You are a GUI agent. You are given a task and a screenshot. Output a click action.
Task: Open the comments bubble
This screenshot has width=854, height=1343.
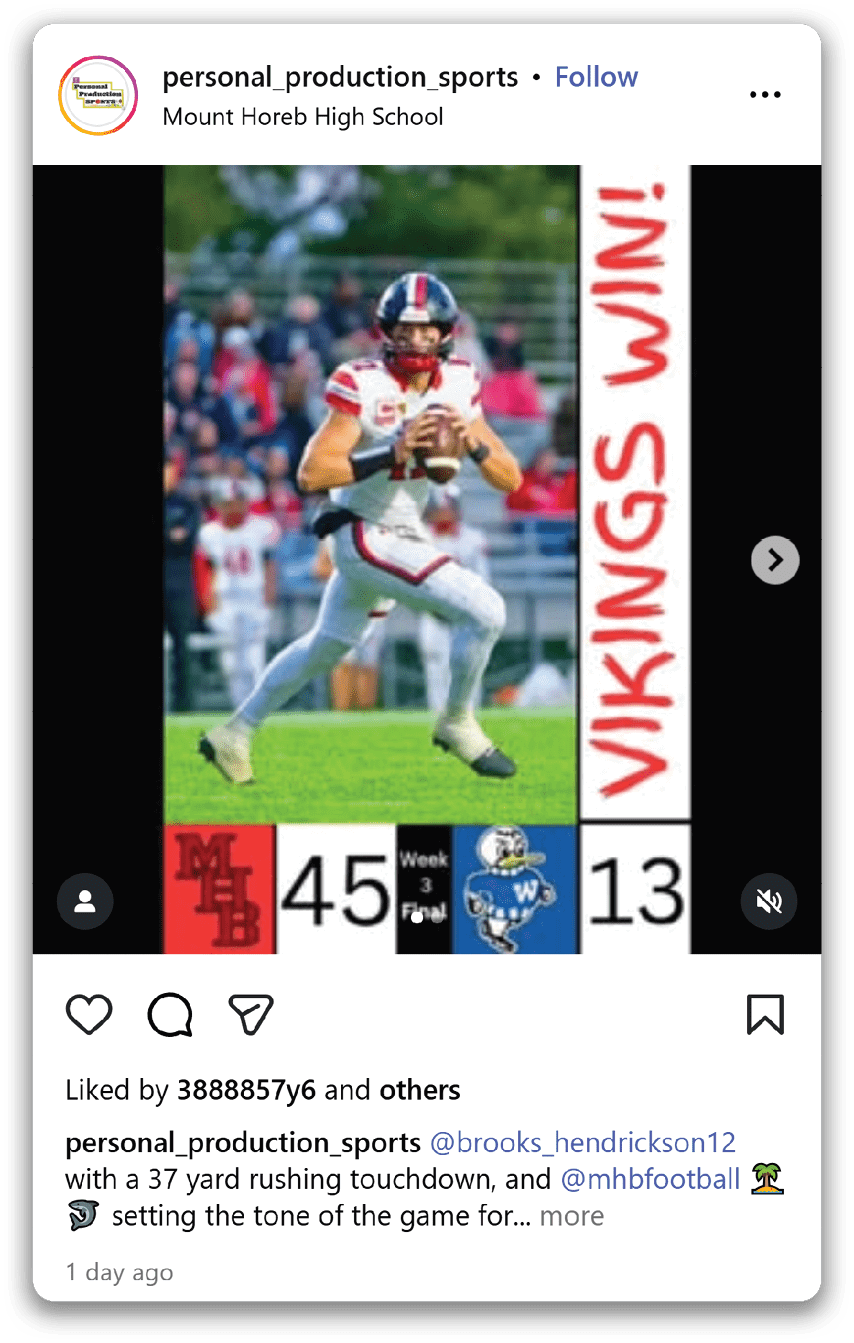click(170, 1015)
